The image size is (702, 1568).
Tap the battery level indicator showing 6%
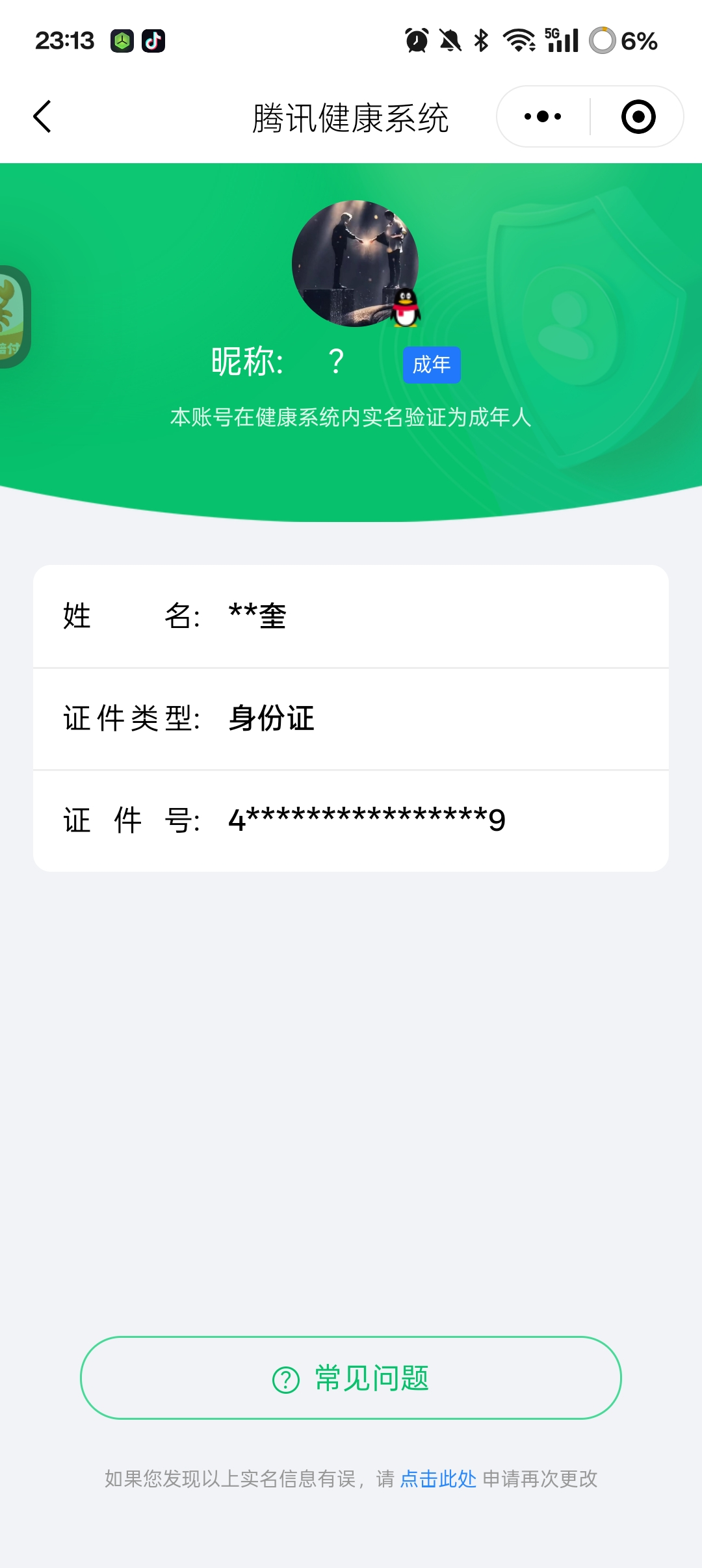(636, 42)
